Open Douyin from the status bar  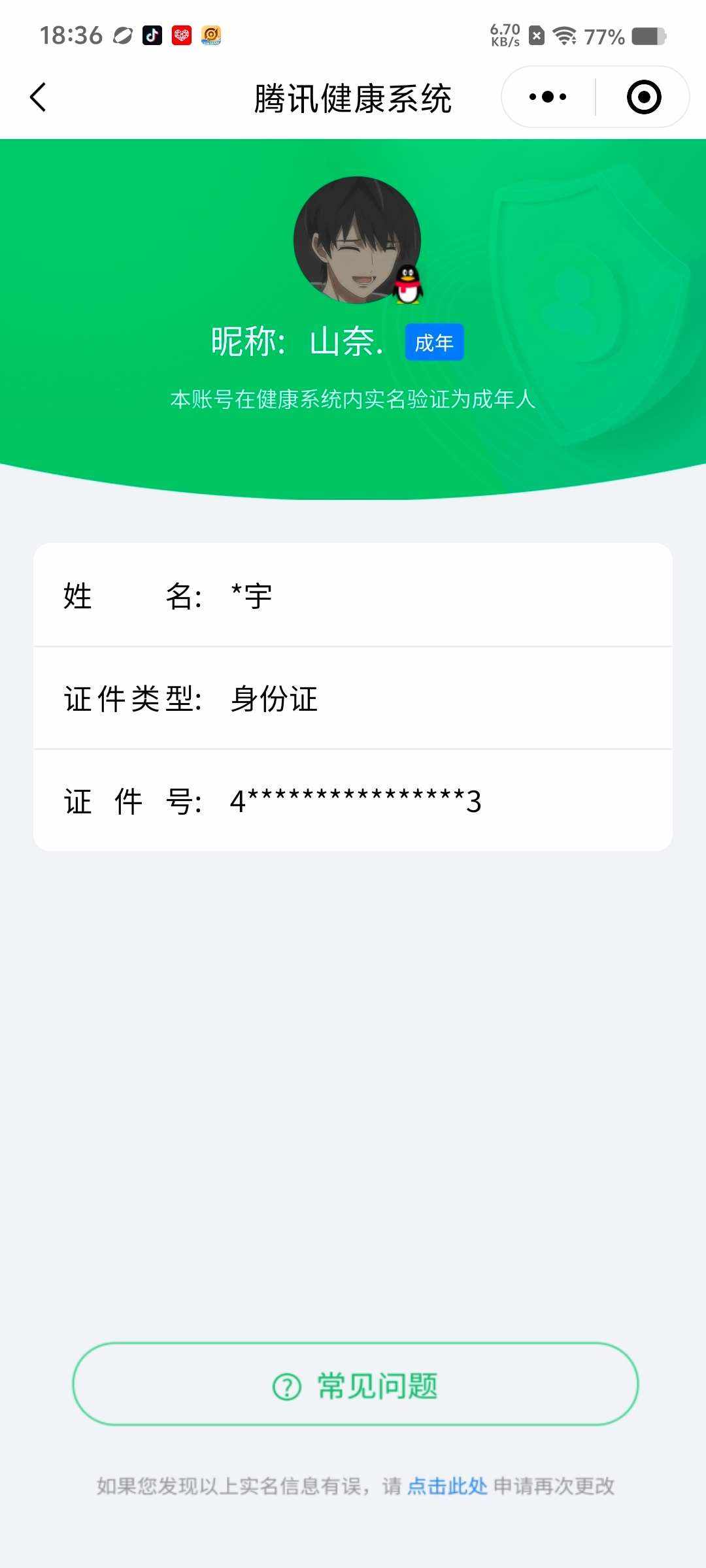tap(152, 35)
